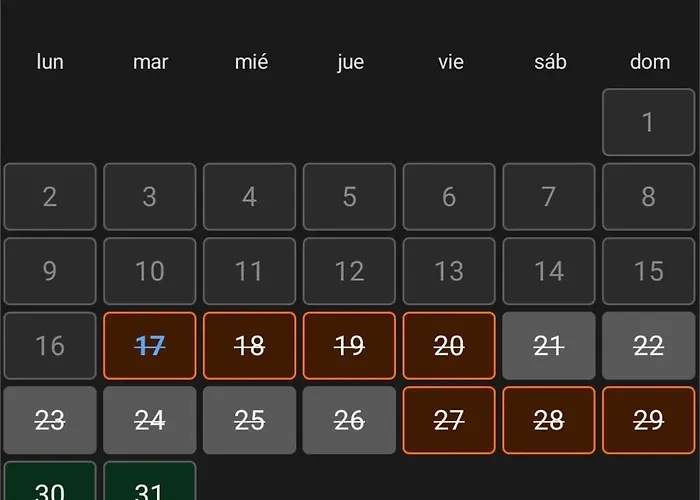Select day 31 on the calendar
700x500 pixels.
[x=150, y=483]
